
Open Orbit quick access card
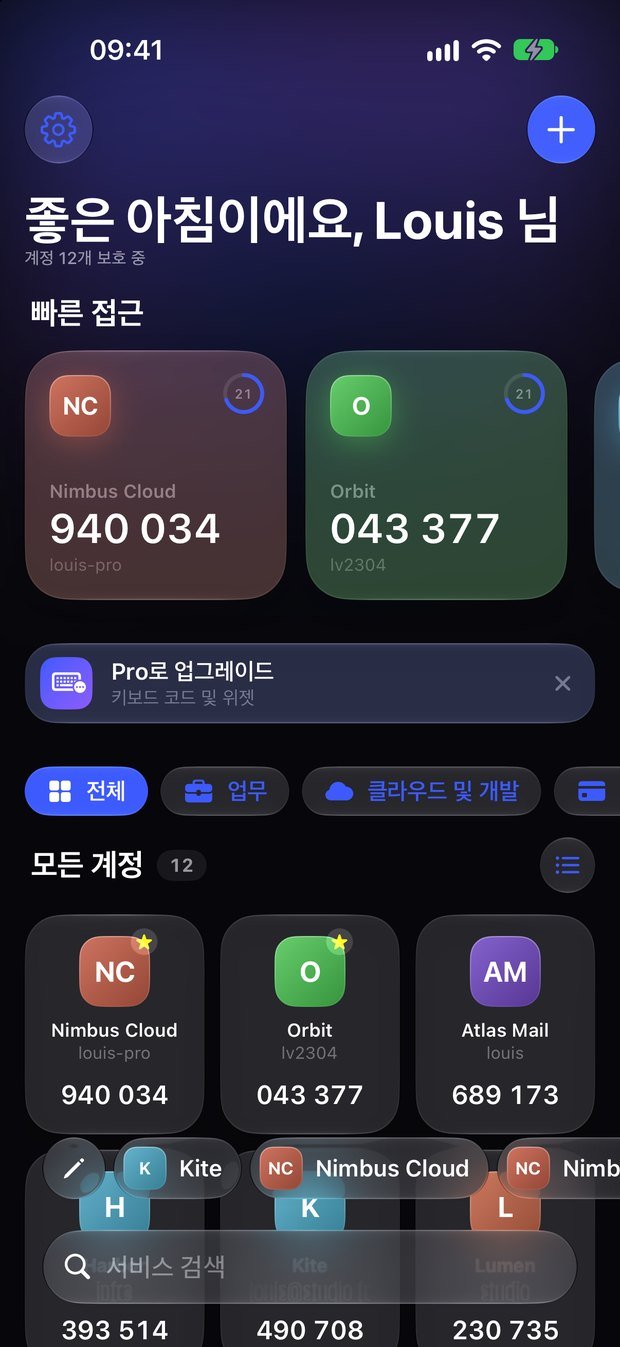[x=436, y=475]
